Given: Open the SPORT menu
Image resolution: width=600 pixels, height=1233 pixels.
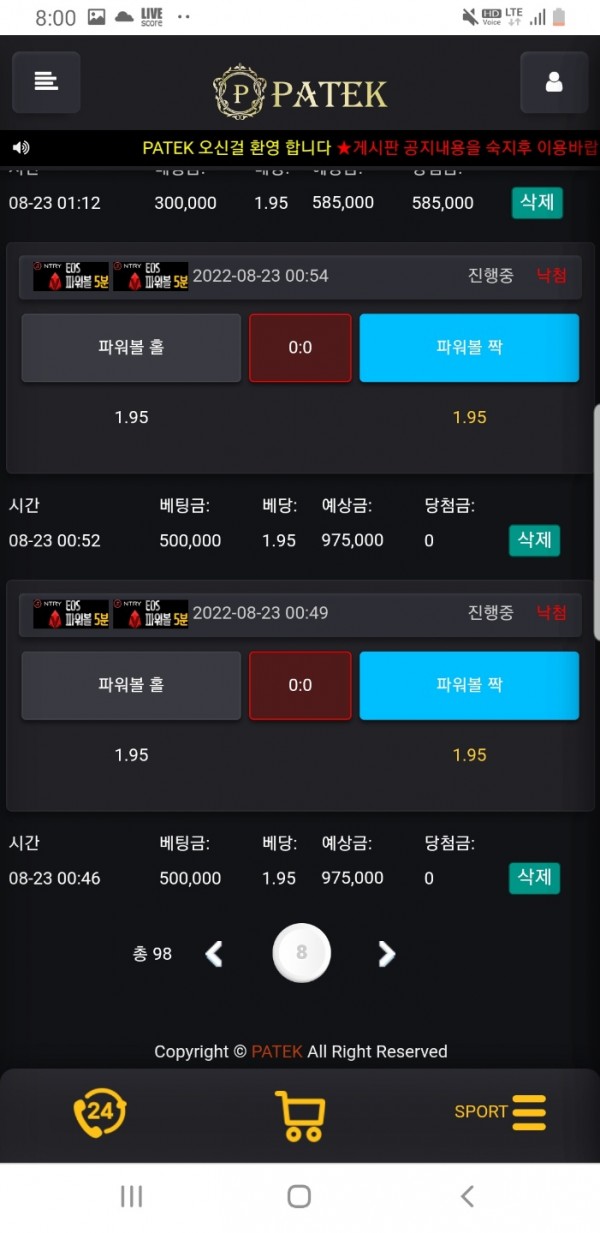Looking at the screenshot, I should click(500, 1112).
